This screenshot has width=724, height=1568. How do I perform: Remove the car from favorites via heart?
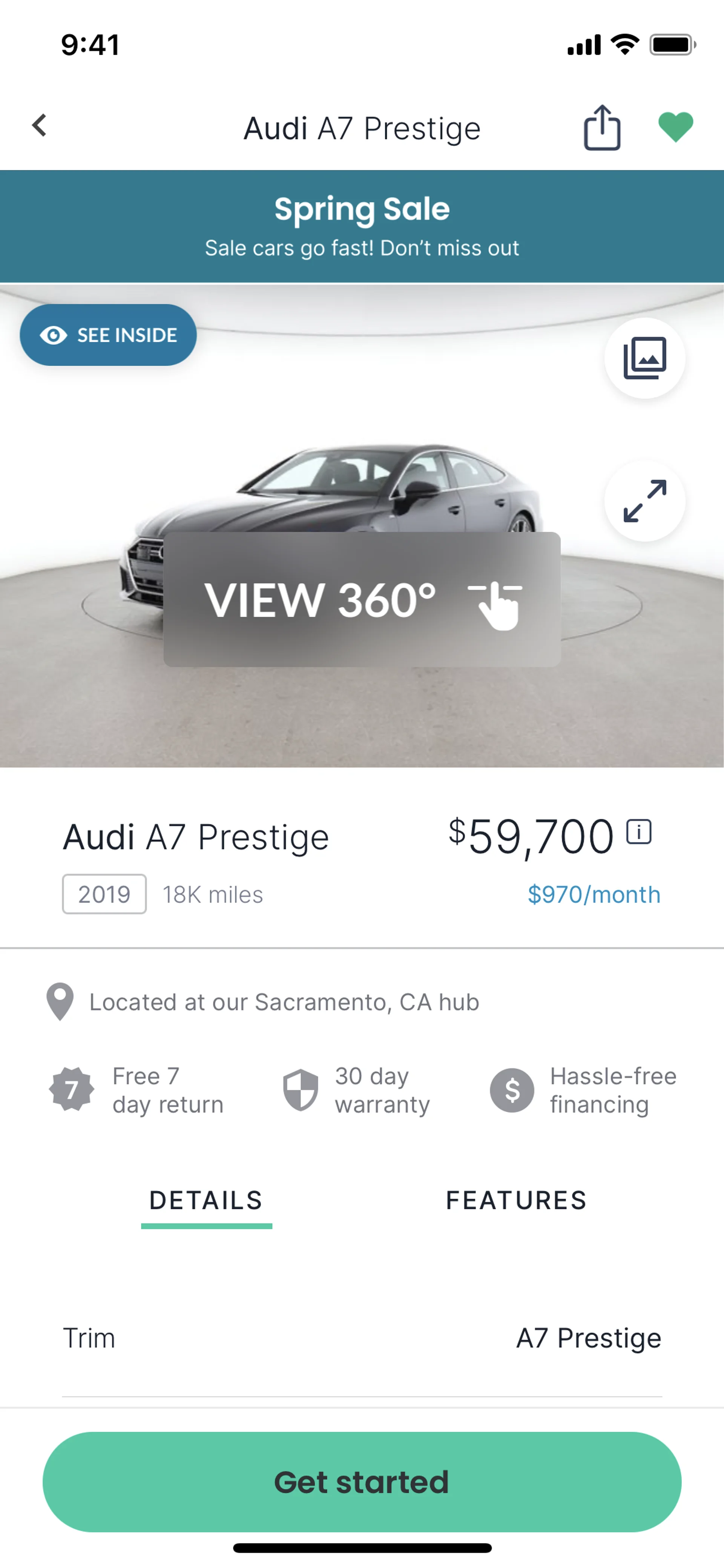[x=675, y=127]
